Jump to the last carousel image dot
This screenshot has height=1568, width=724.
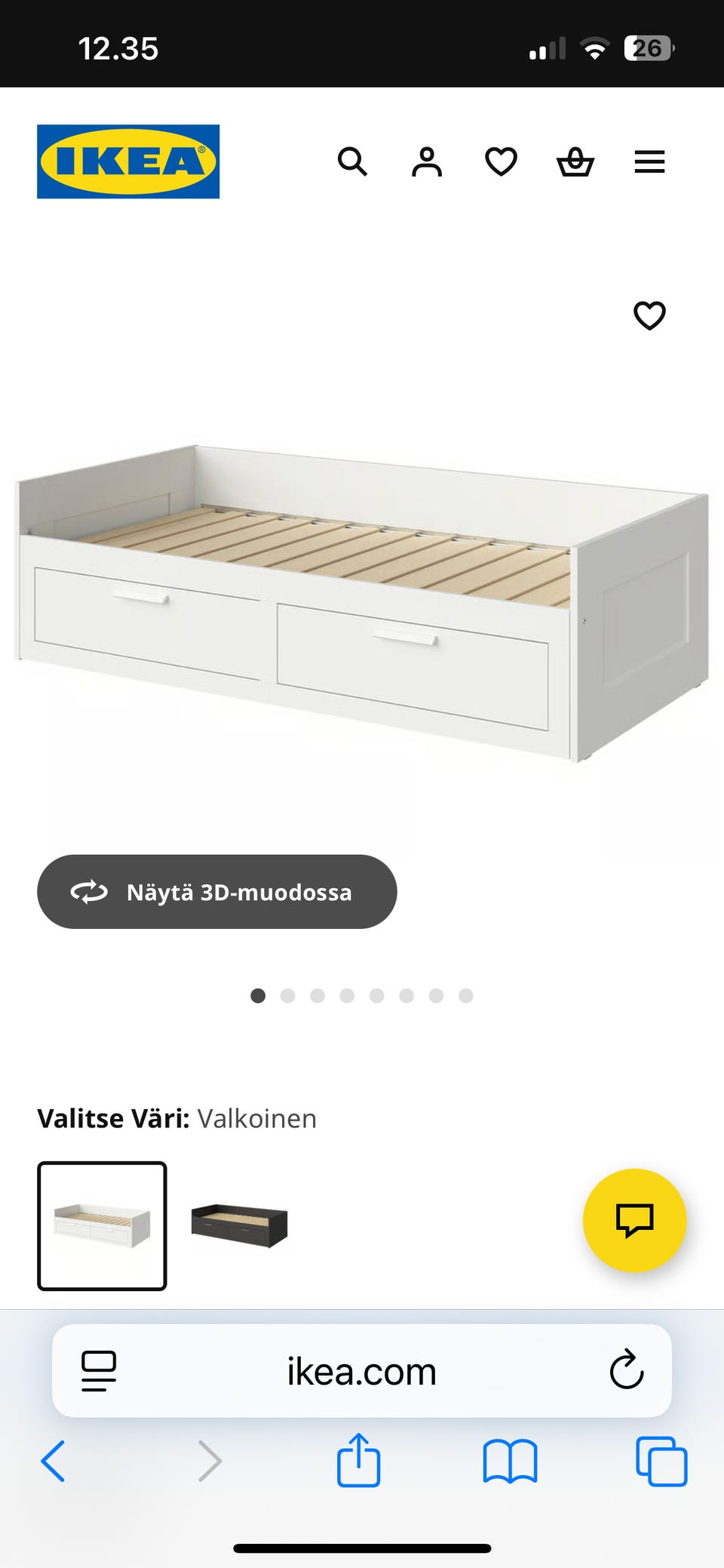(465, 996)
